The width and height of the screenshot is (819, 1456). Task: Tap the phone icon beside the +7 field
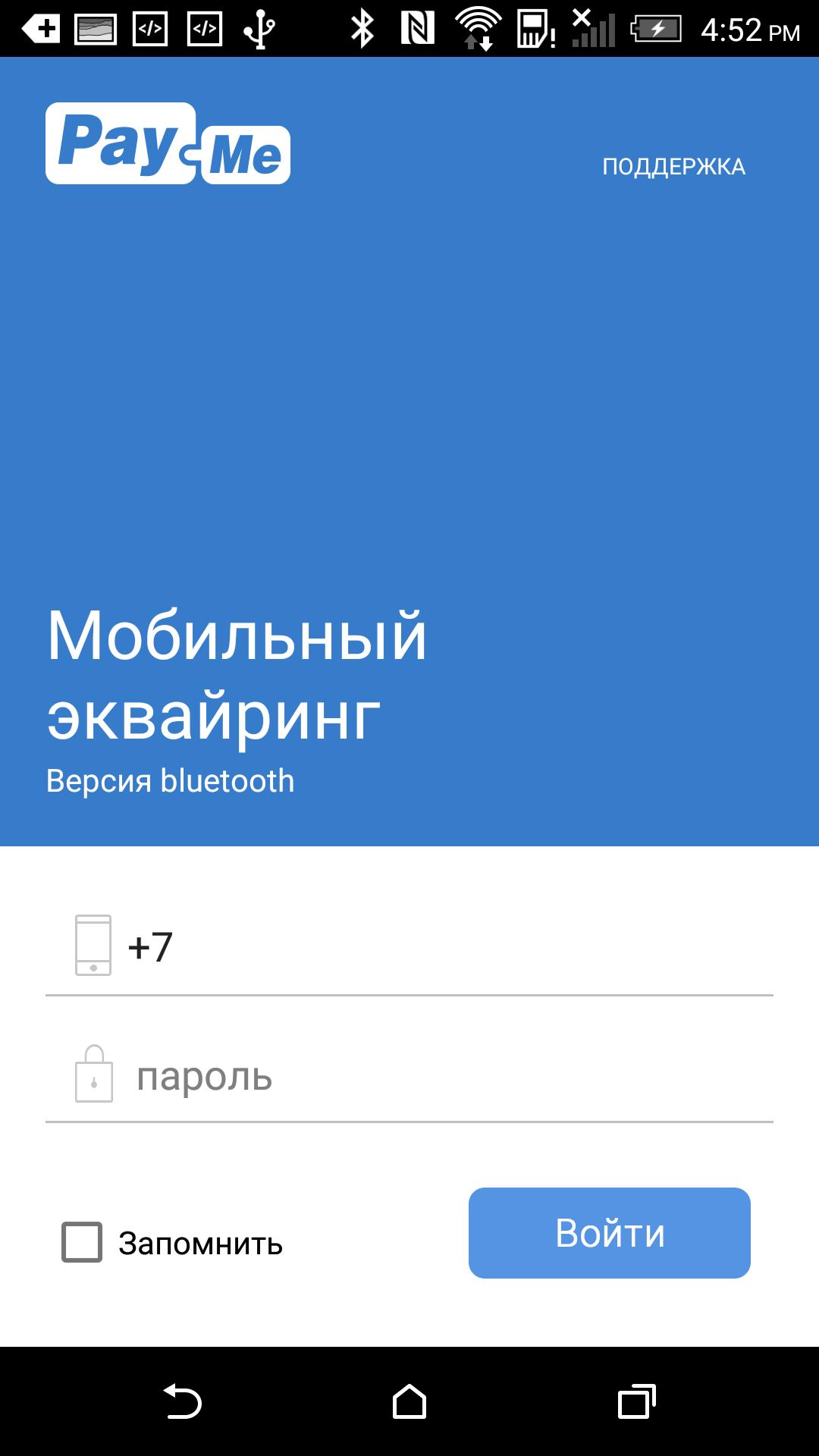click(x=93, y=944)
